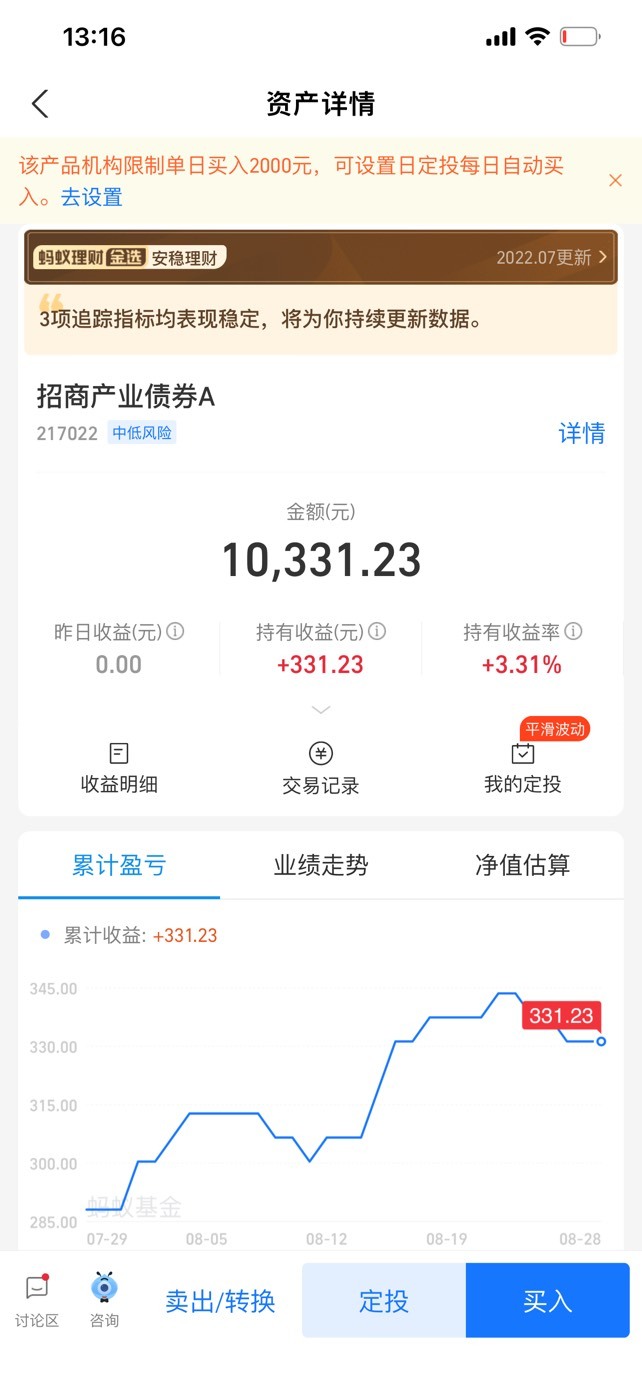Open 交易记录
Screen dimensions: 642x1389
coord(321,768)
